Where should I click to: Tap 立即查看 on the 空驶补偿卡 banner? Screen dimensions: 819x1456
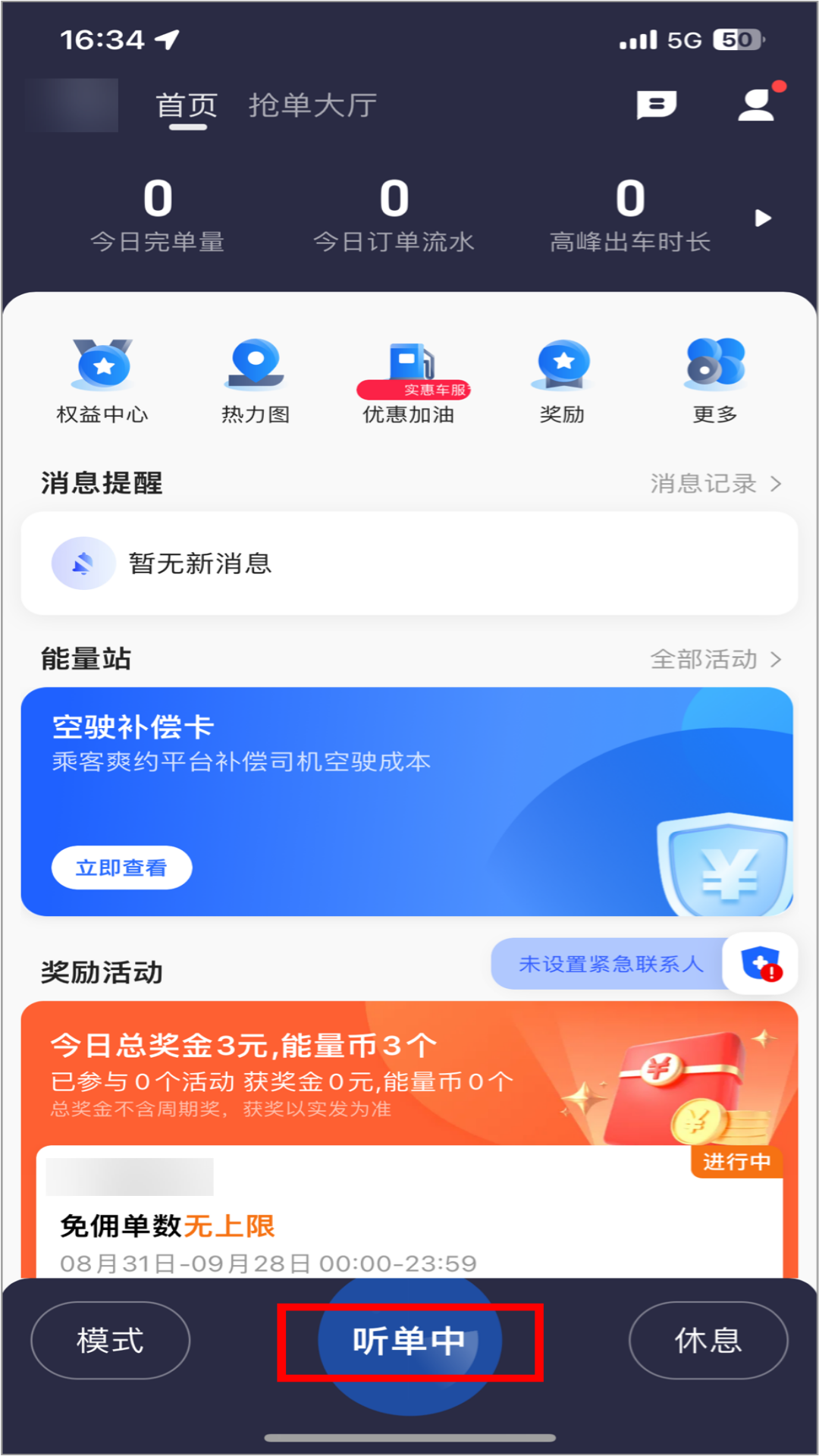pos(122,868)
